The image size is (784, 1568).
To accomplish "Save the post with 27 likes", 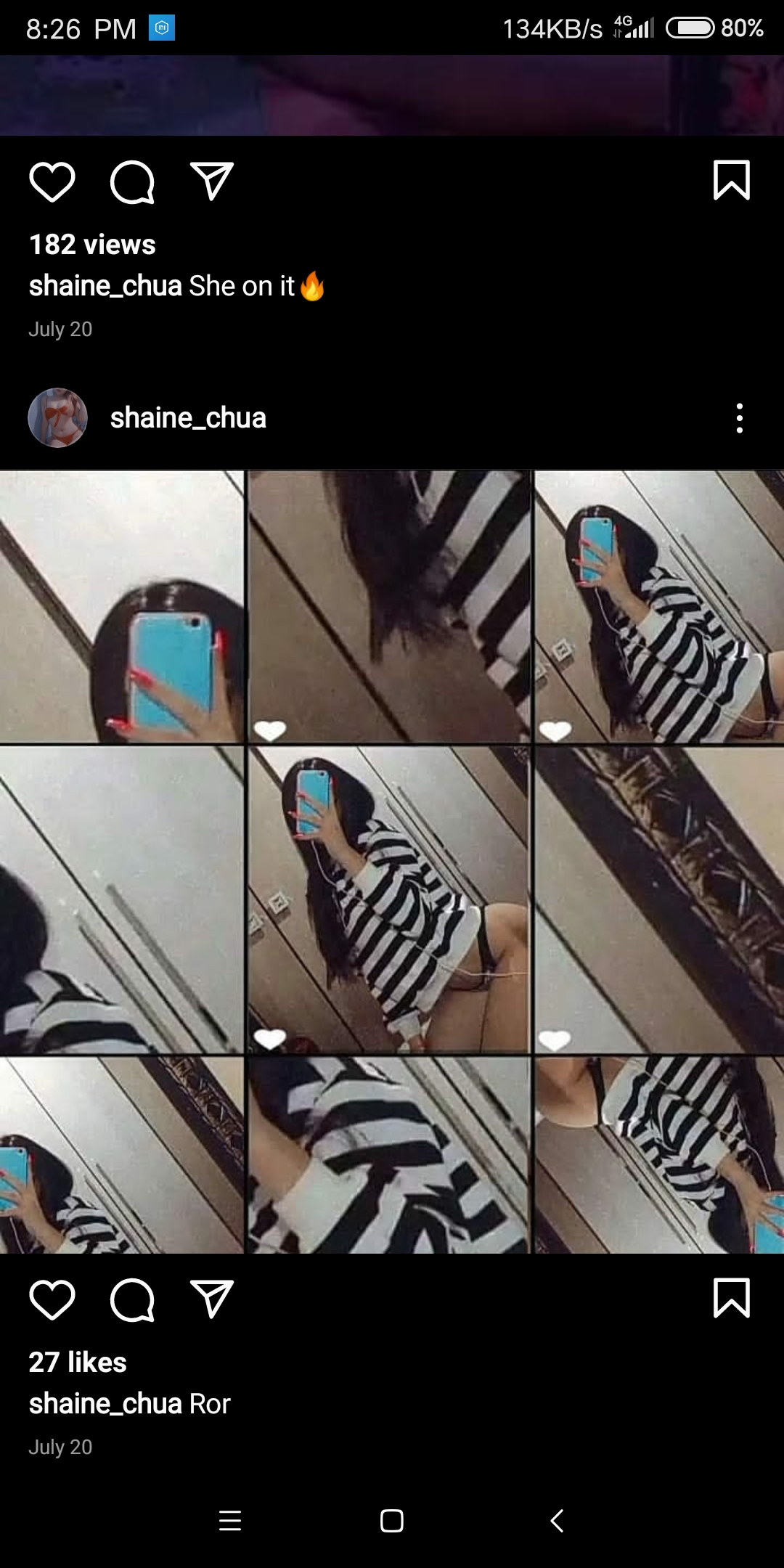I will click(732, 1298).
